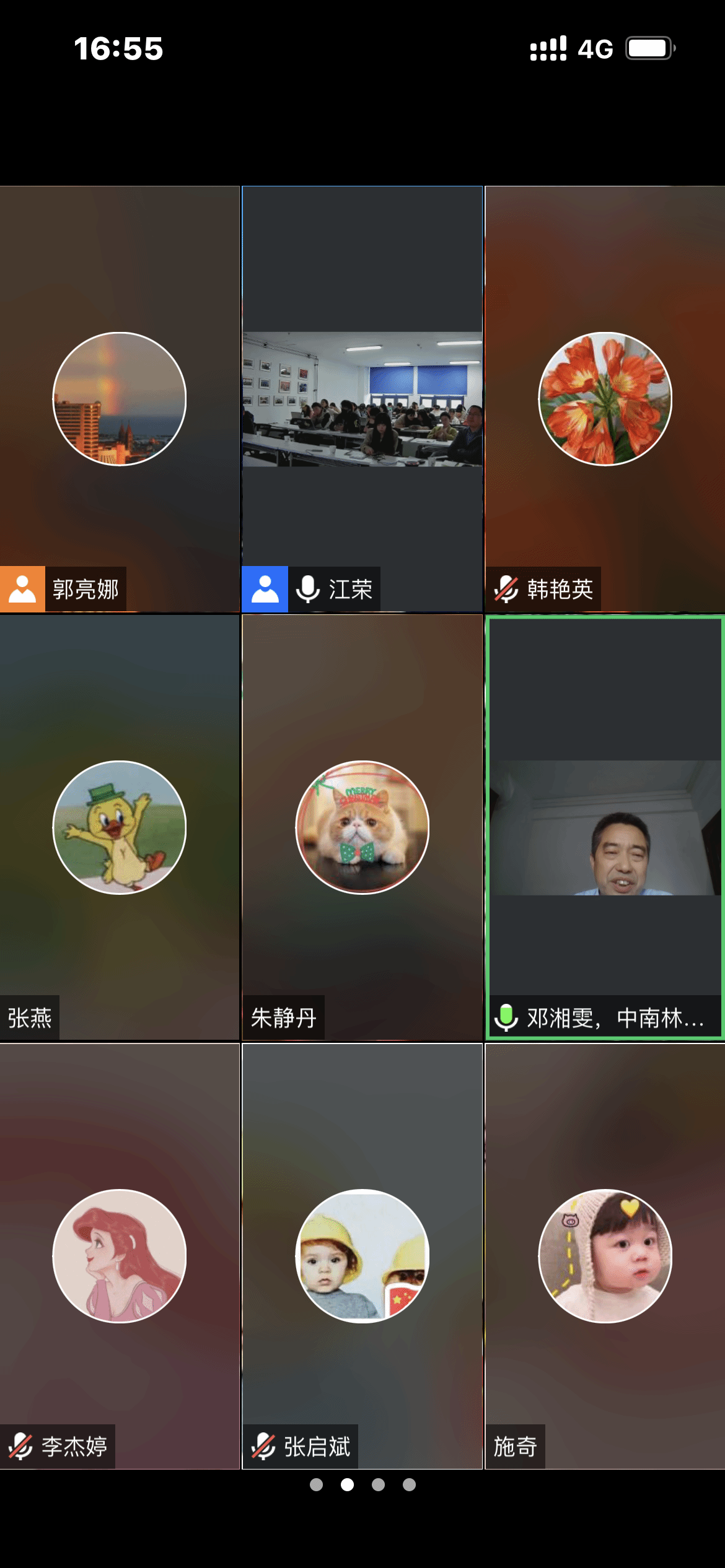Select 施奇's participant tile
This screenshot has width=725, height=1568.
(605, 1256)
